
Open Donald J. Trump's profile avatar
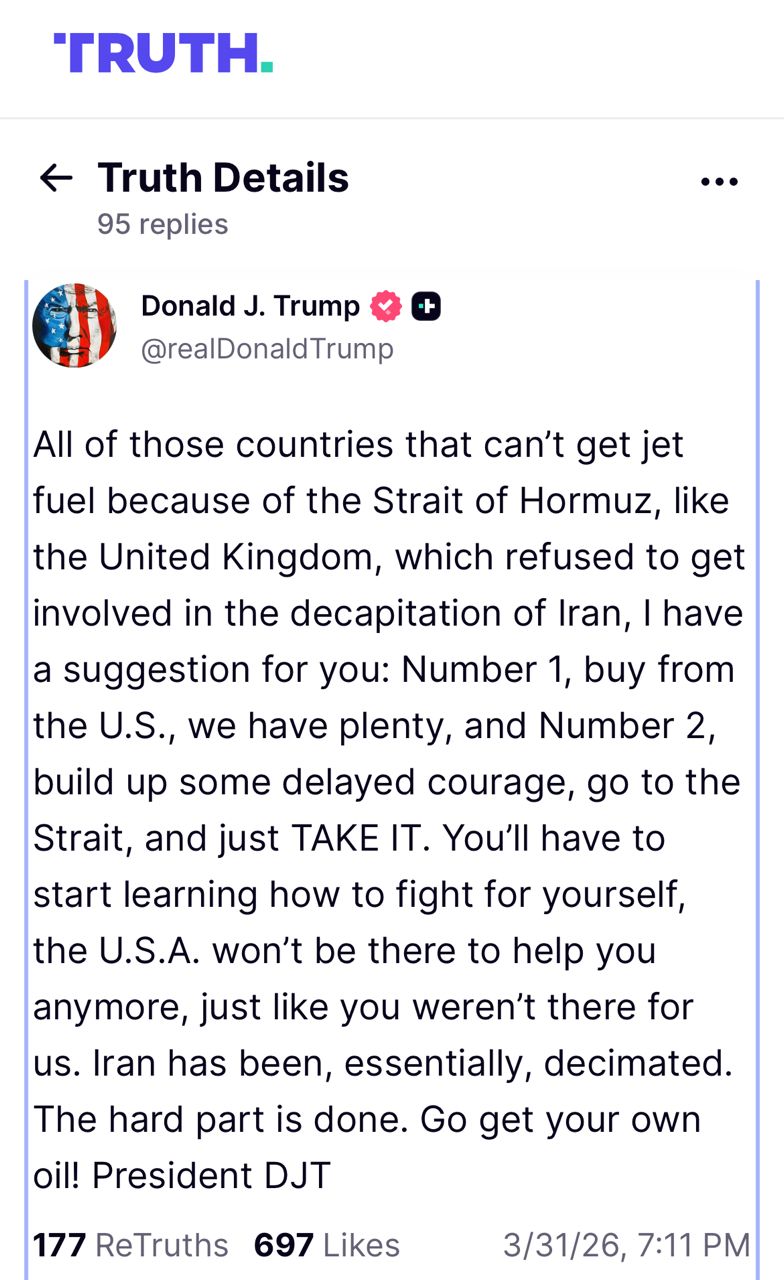coord(75,326)
